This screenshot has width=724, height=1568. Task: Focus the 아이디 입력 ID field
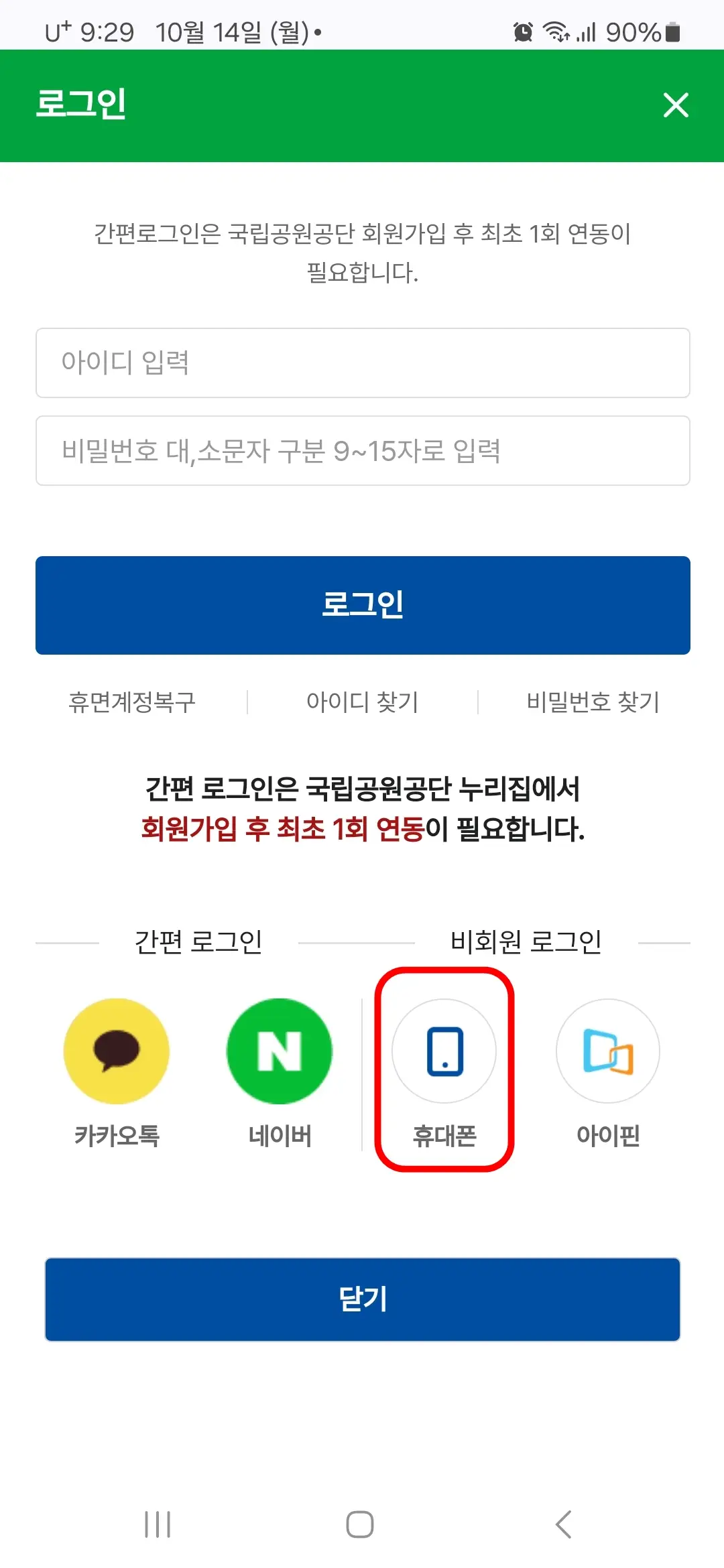tap(362, 363)
